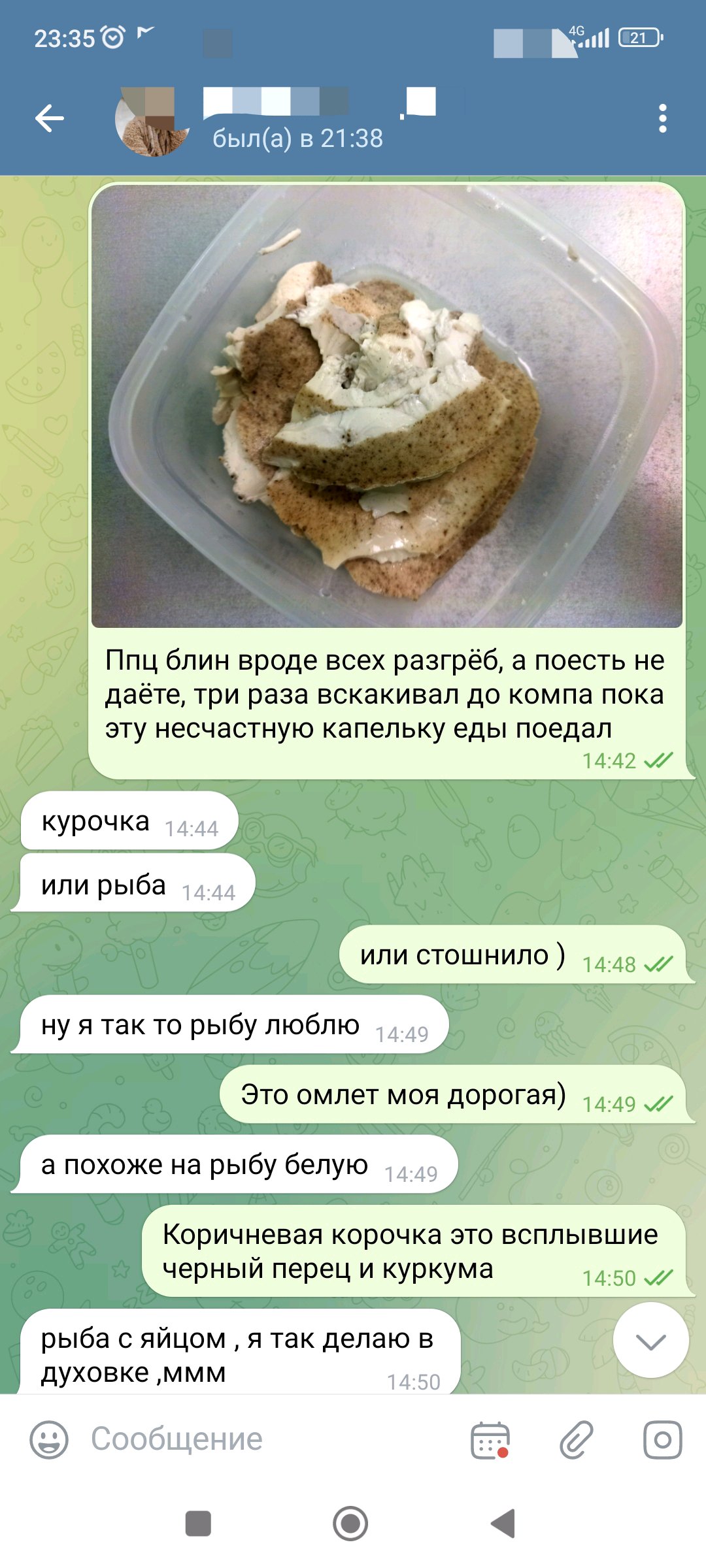Image resolution: width=706 pixels, height=1568 pixels.
Task: Open the emoji picker
Action: tap(49, 1439)
